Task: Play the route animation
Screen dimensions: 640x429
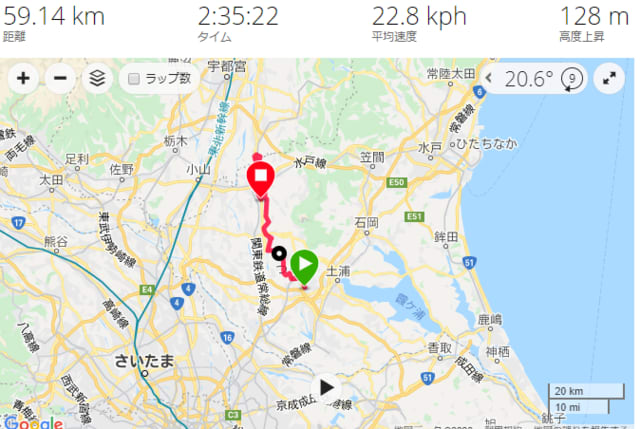Action: point(326,387)
